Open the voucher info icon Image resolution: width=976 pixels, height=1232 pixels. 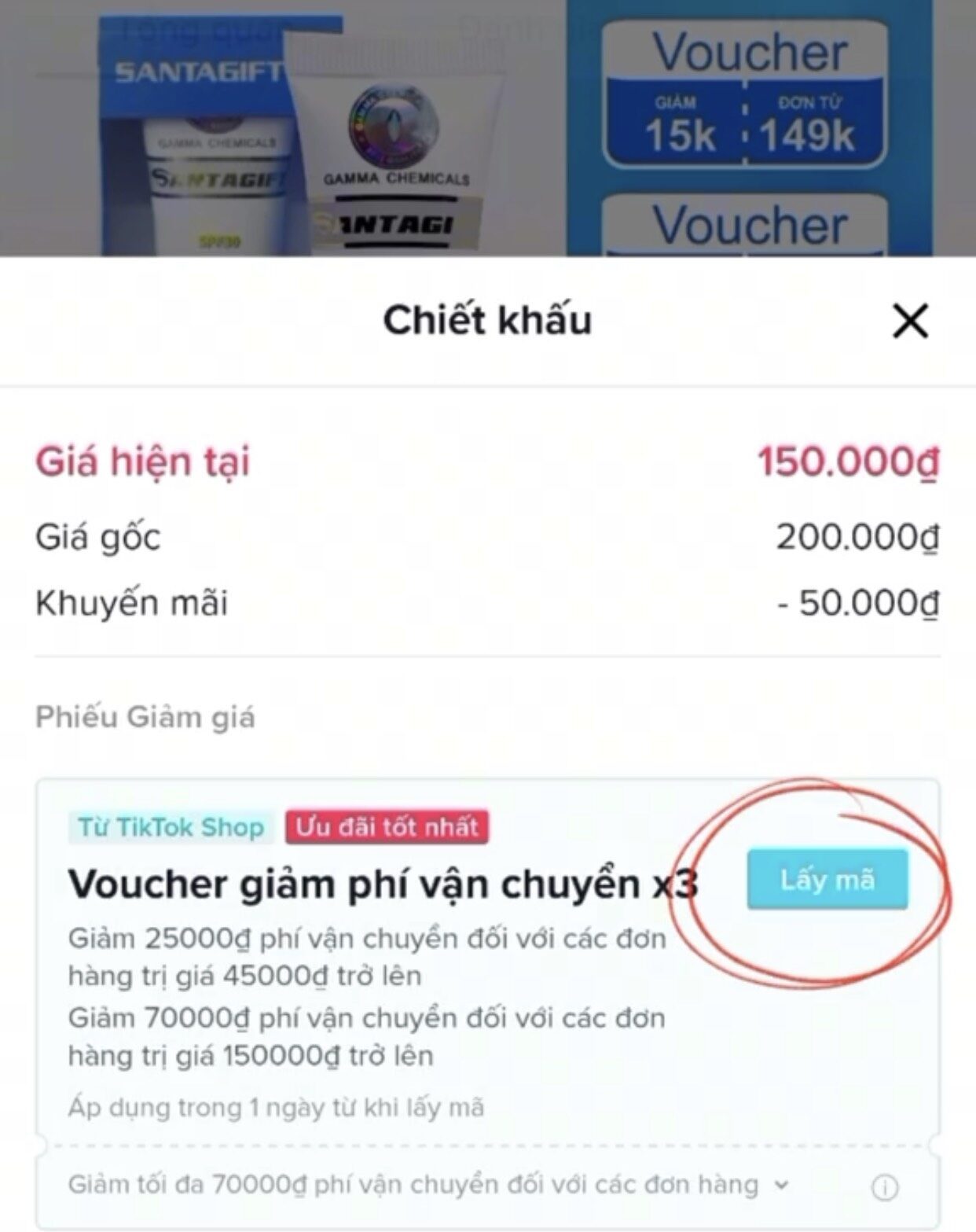point(885,1187)
